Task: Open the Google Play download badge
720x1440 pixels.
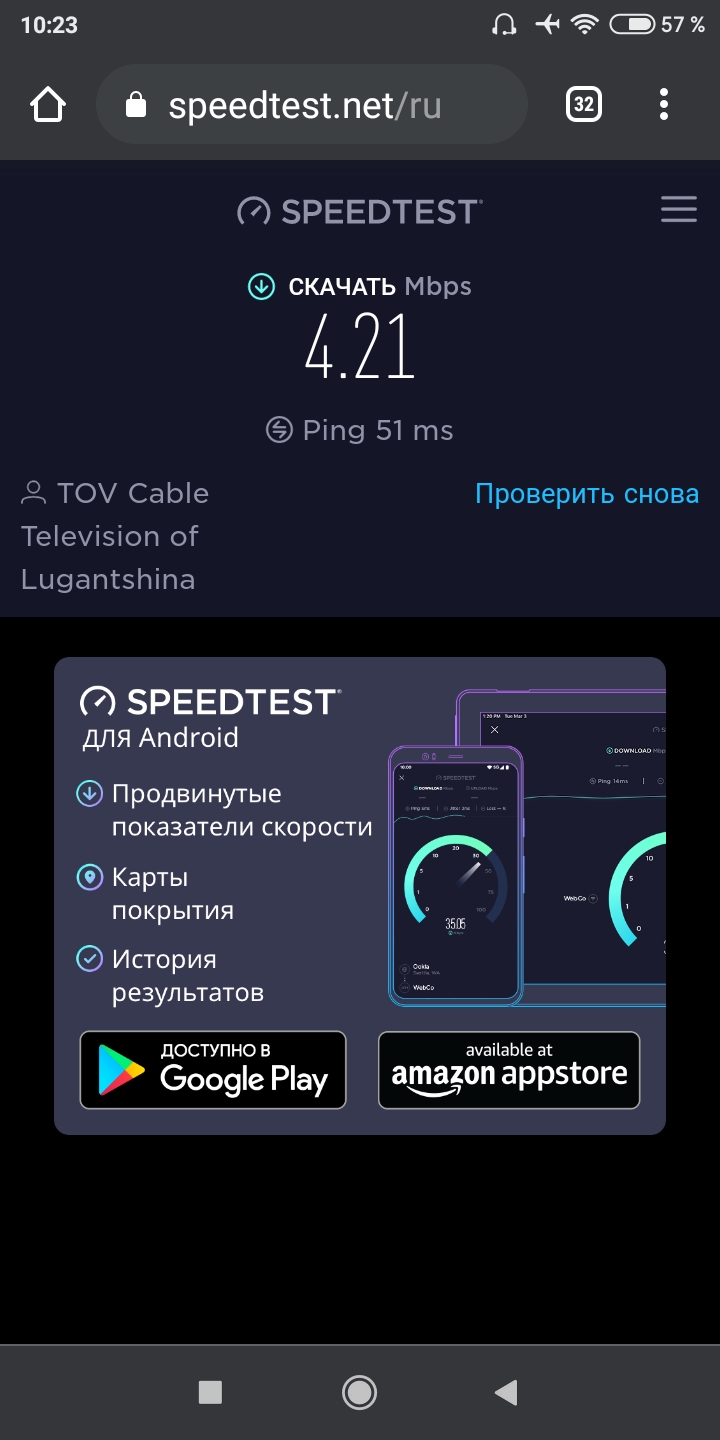Action: click(x=213, y=1070)
